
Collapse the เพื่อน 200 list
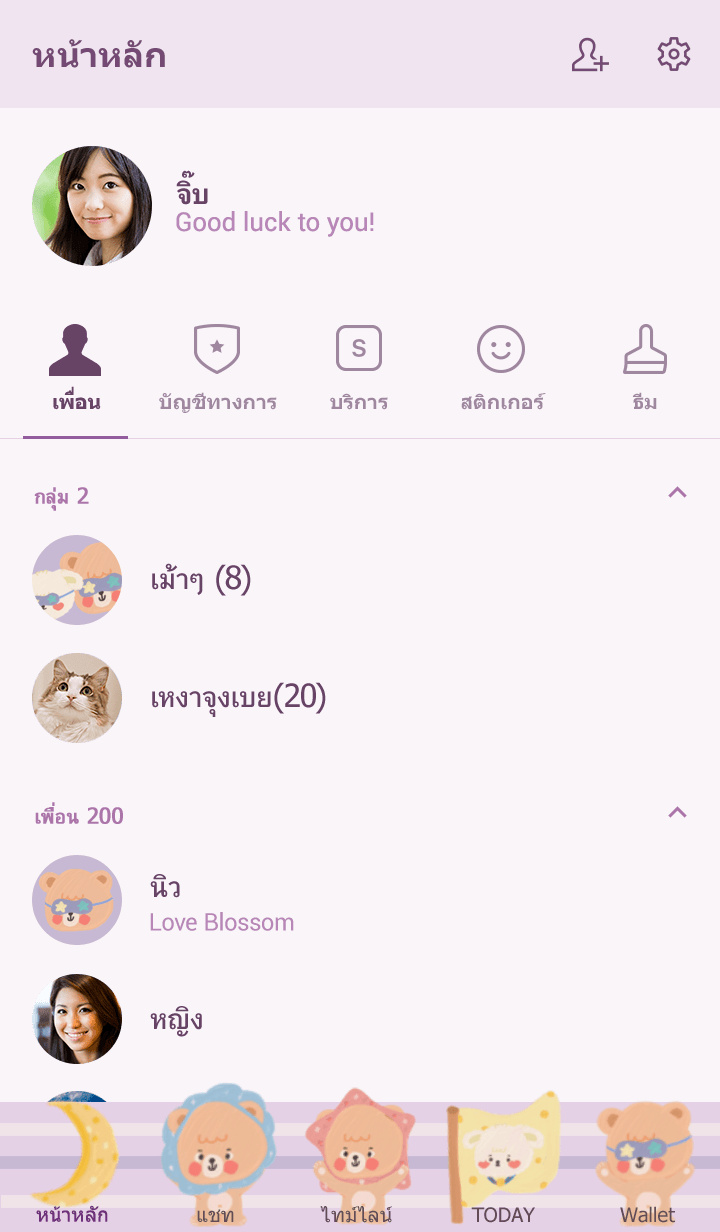[677, 813]
